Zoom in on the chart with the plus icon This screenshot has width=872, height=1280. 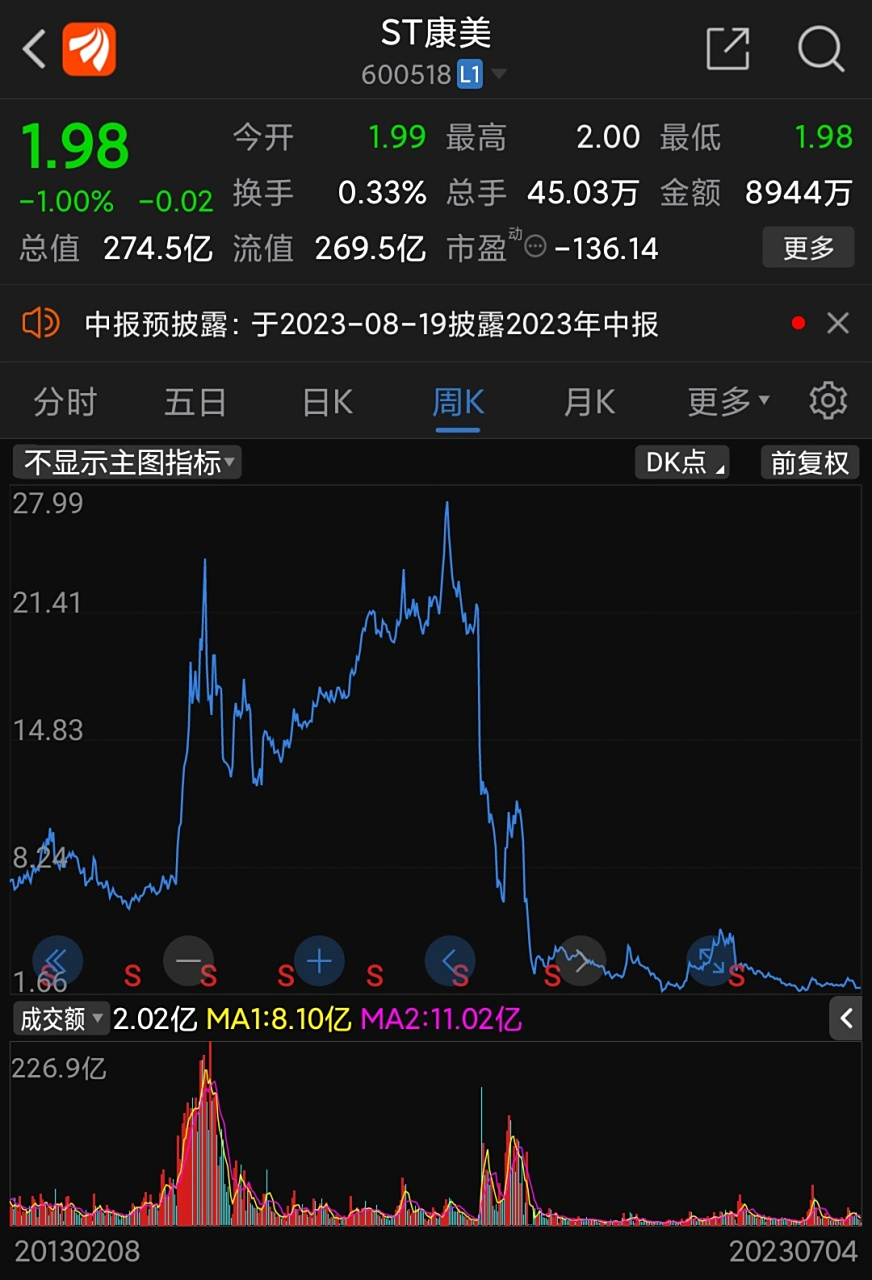click(319, 961)
